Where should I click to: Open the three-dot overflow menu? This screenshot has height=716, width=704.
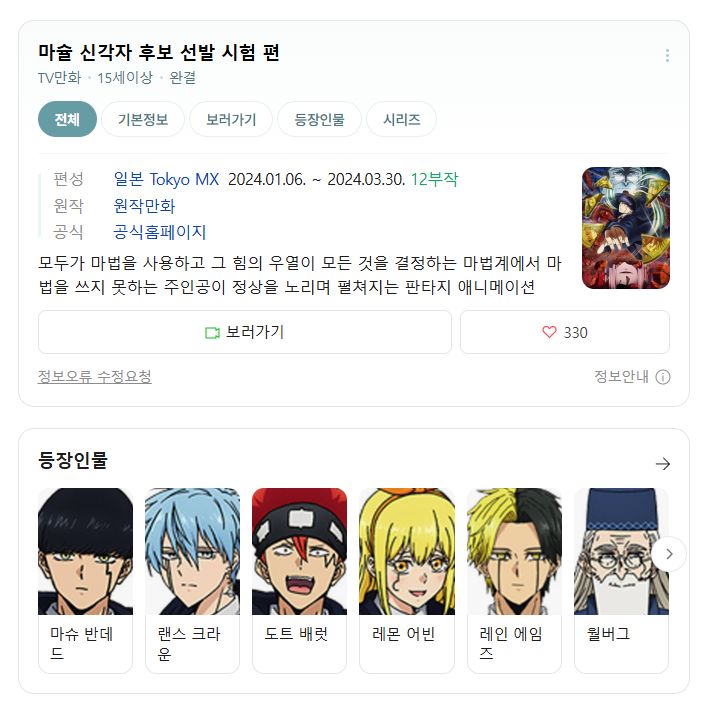click(x=667, y=56)
